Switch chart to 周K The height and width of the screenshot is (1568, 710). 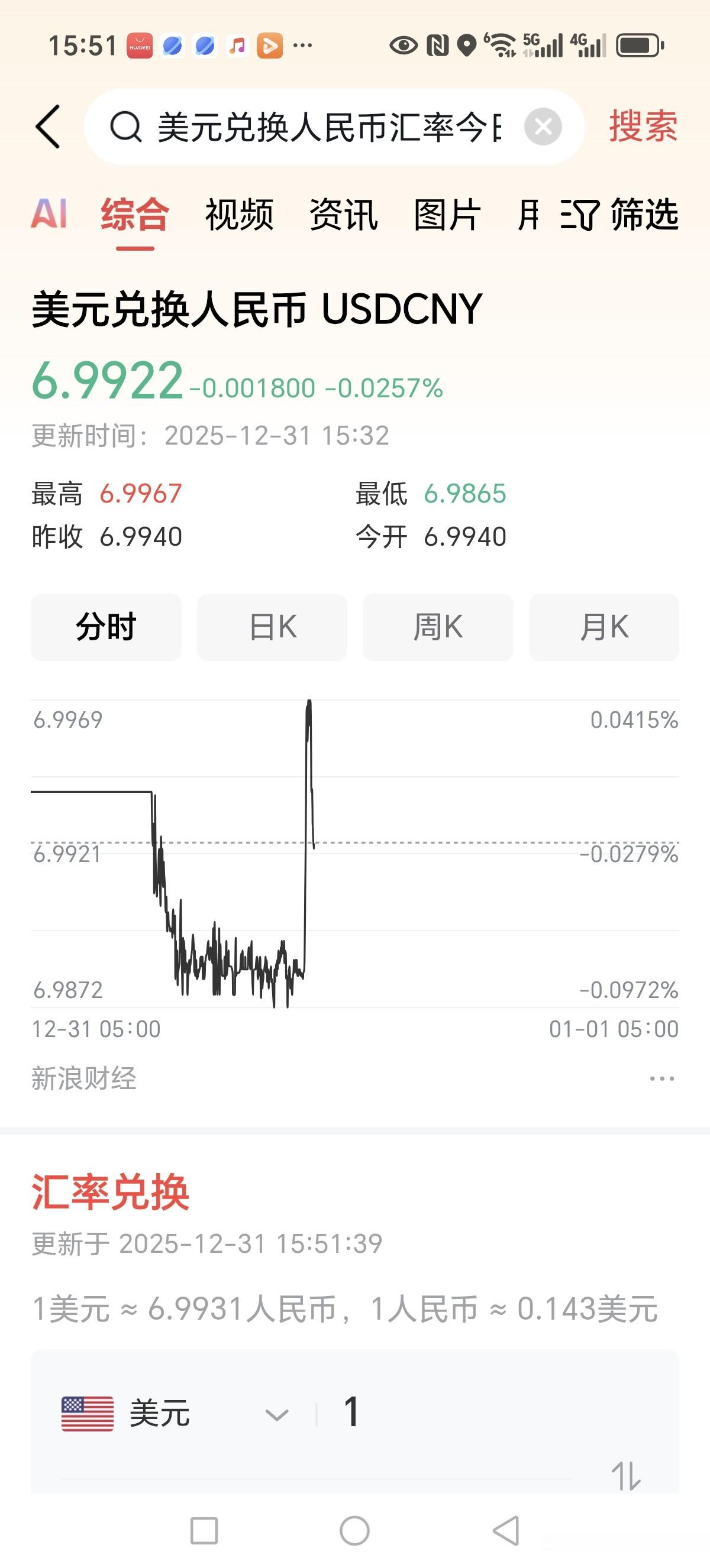coord(438,627)
